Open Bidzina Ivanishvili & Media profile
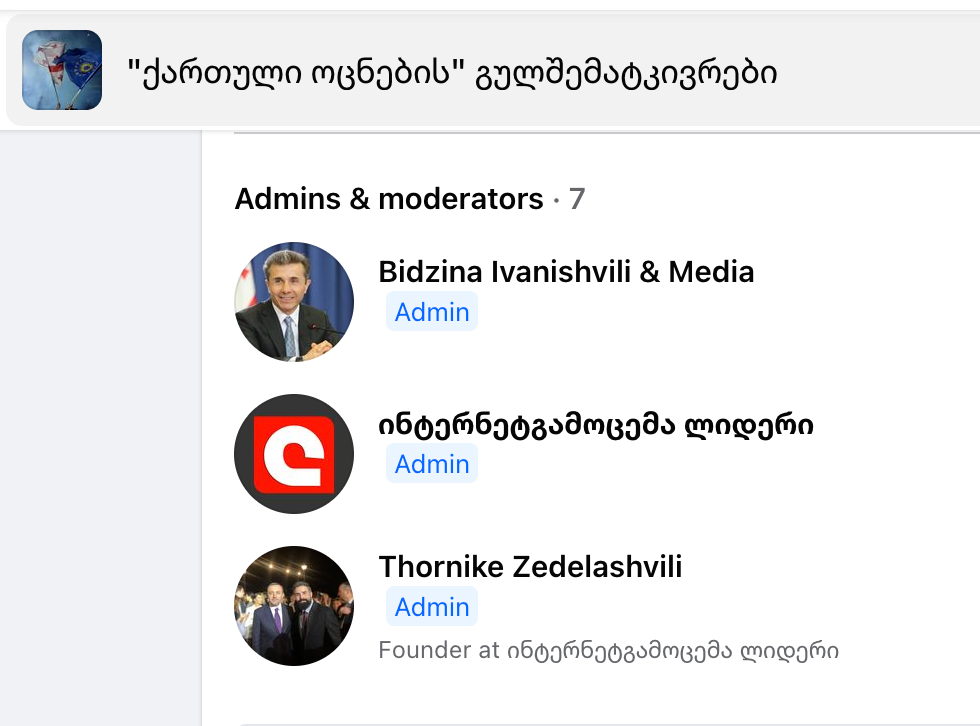This screenshot has height=726, width=980. coord(566,272)
